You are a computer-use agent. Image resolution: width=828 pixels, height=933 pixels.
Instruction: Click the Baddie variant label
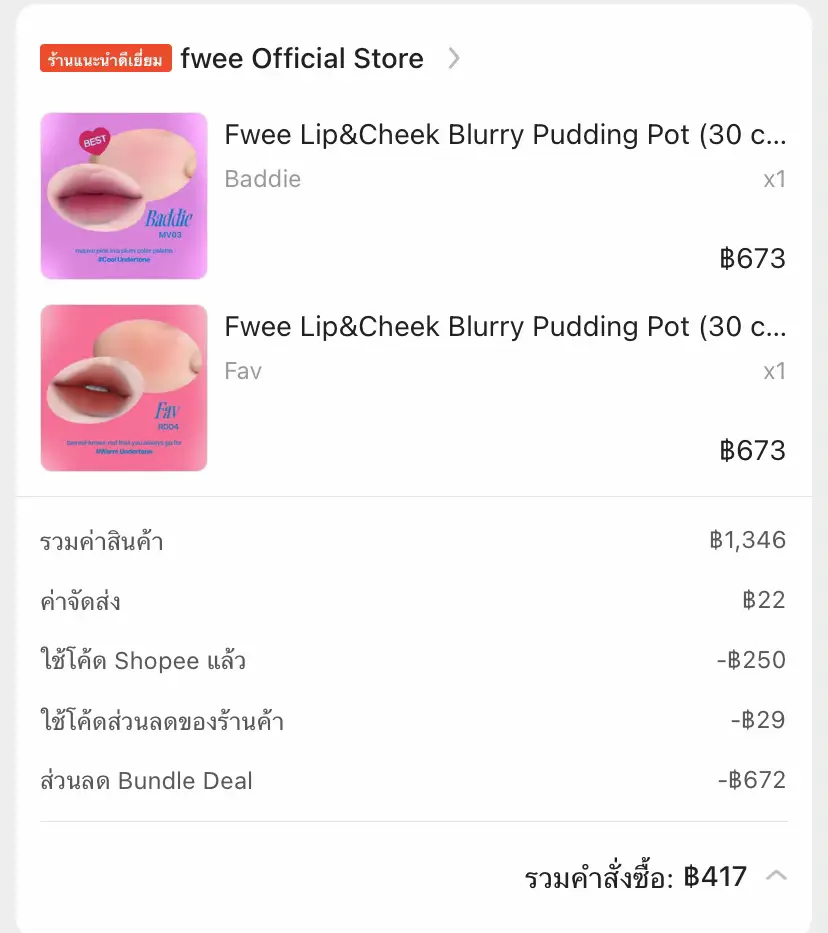262,179
